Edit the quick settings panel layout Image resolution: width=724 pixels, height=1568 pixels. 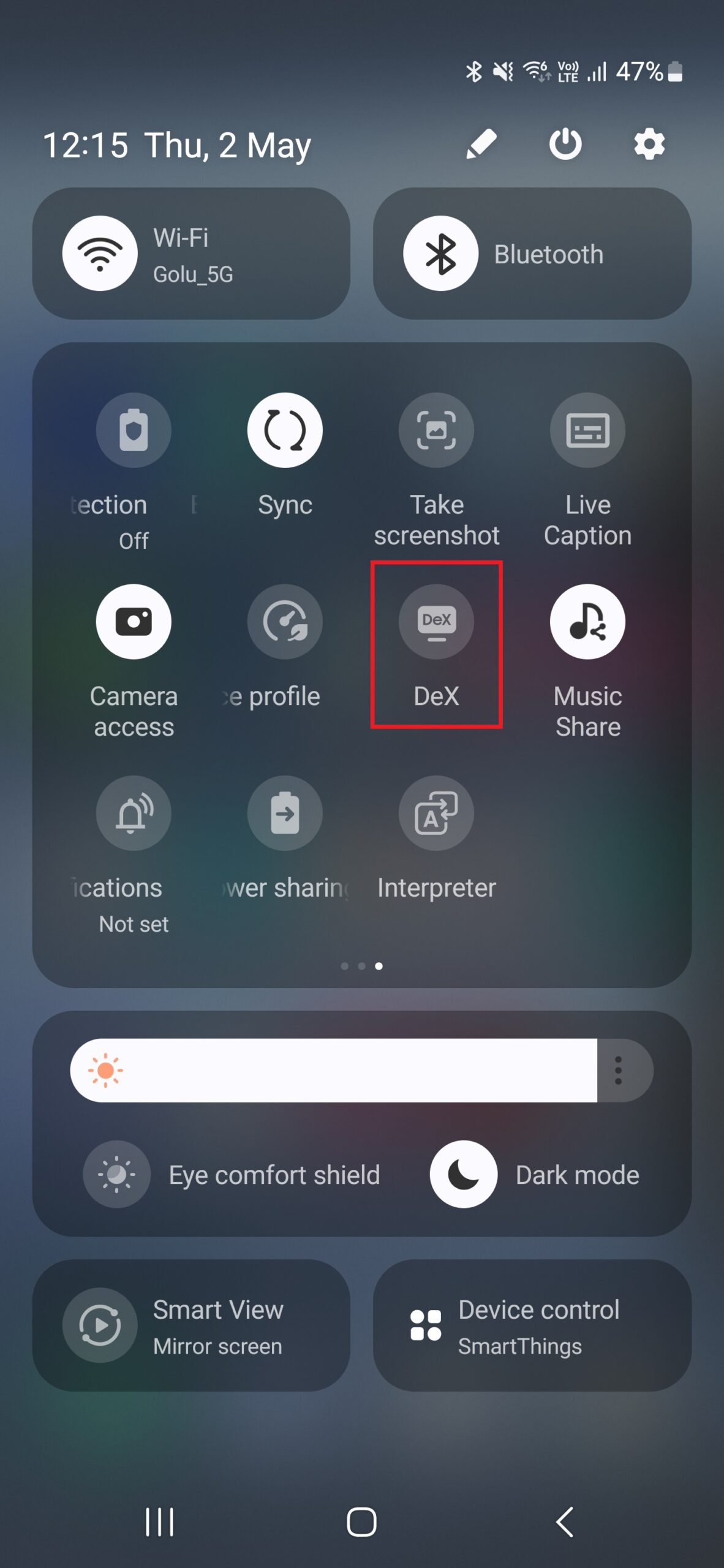[x=481, y=145]
